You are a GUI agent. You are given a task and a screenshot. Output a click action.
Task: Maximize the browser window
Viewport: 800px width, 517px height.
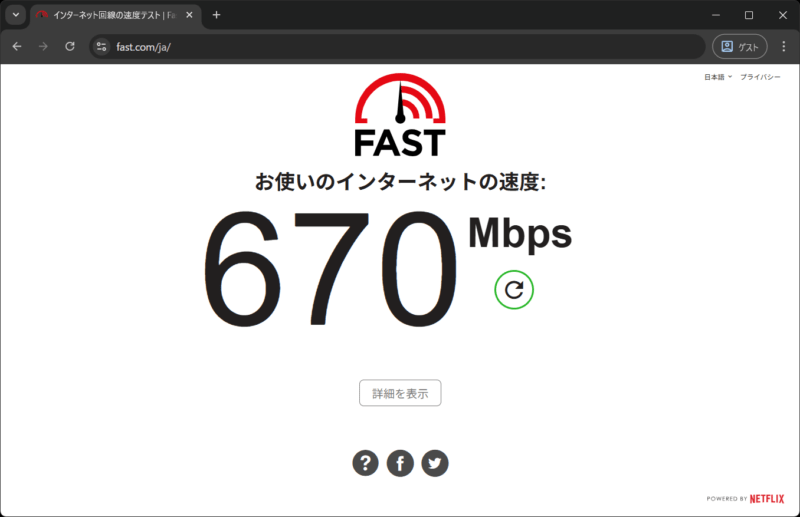(748, 15)
